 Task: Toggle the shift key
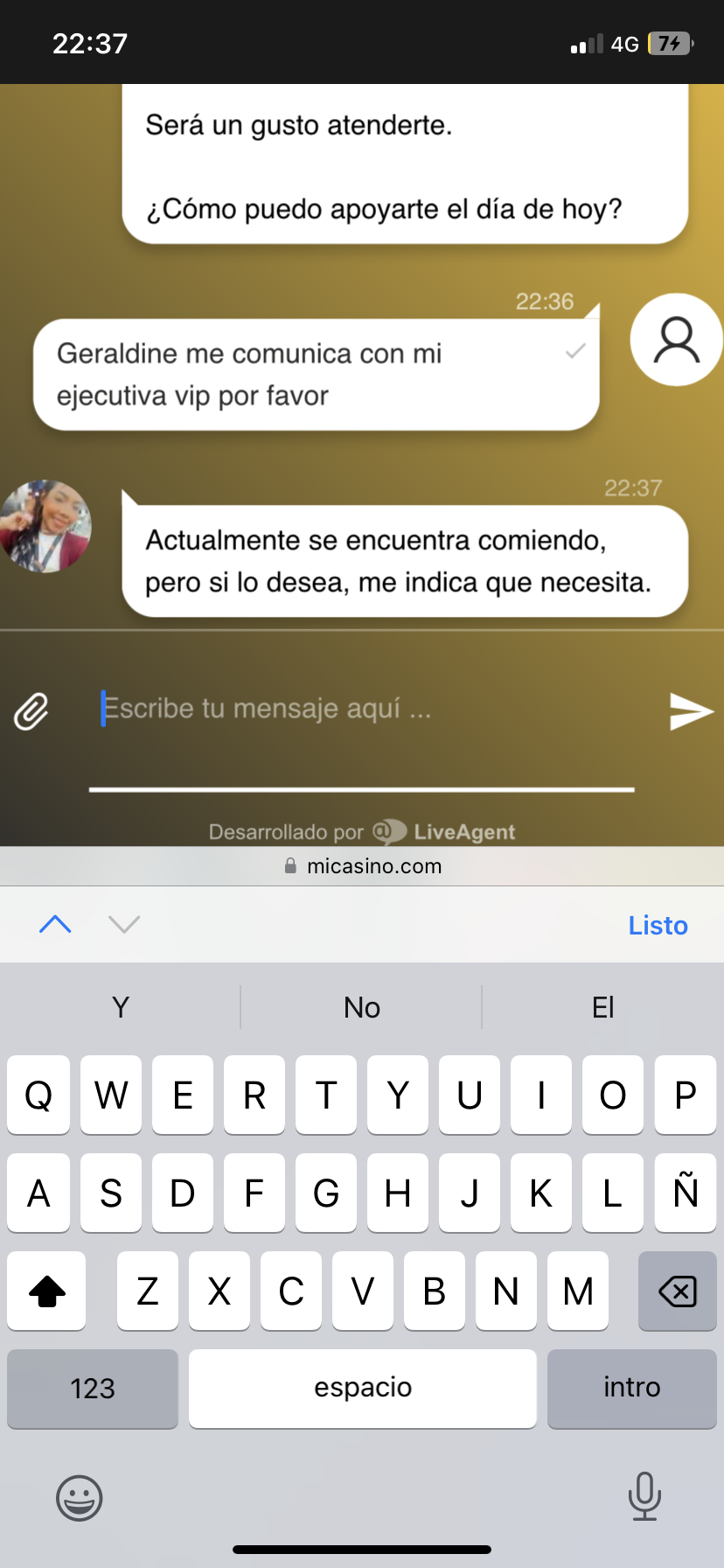pyautogui.click(x=47, y=1291)
